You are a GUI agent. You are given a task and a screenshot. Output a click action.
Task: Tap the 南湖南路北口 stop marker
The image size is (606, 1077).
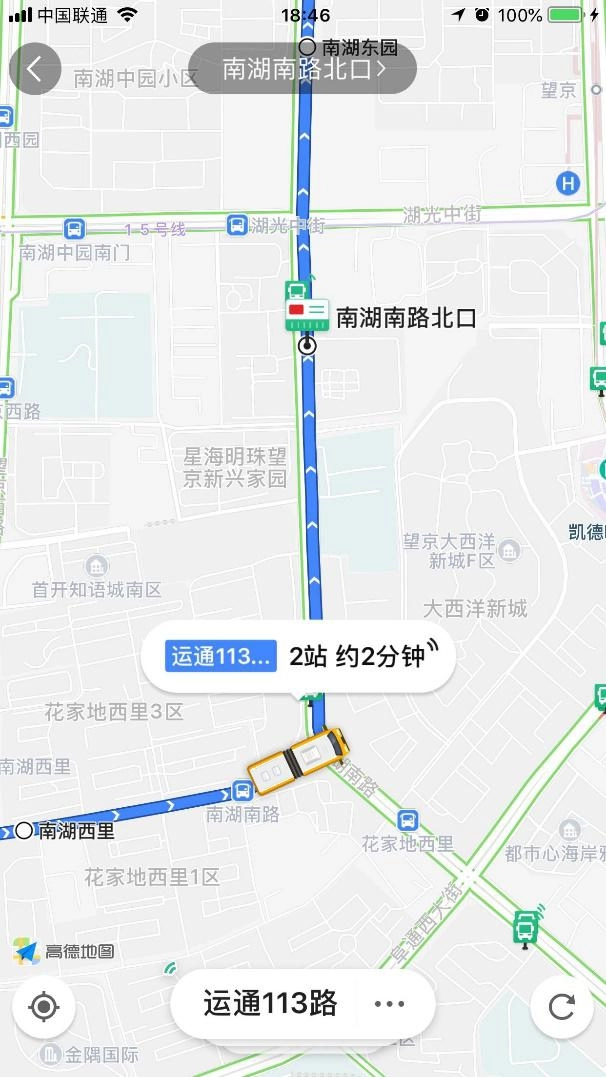point(308,346)
